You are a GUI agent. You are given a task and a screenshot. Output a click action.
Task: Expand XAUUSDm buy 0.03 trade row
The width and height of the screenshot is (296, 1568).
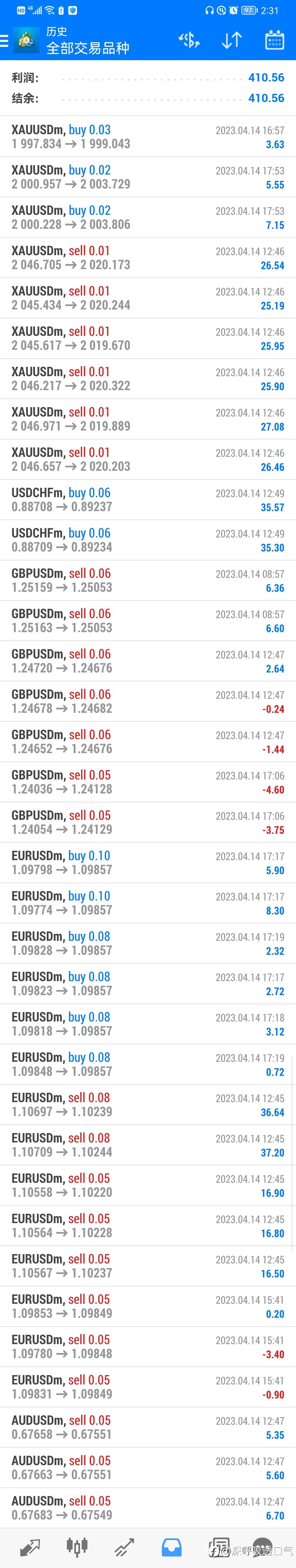point(148,136)
